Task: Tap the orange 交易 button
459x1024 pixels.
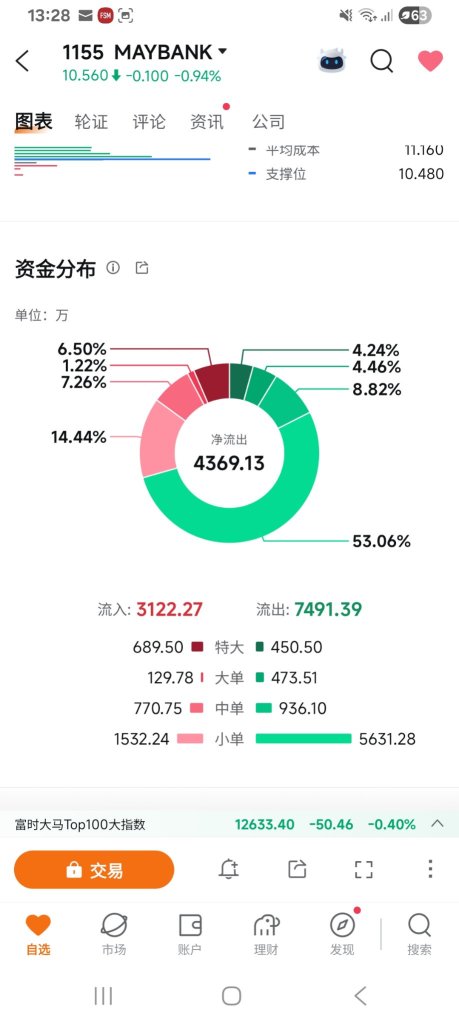Action: (x=94, y=869)
